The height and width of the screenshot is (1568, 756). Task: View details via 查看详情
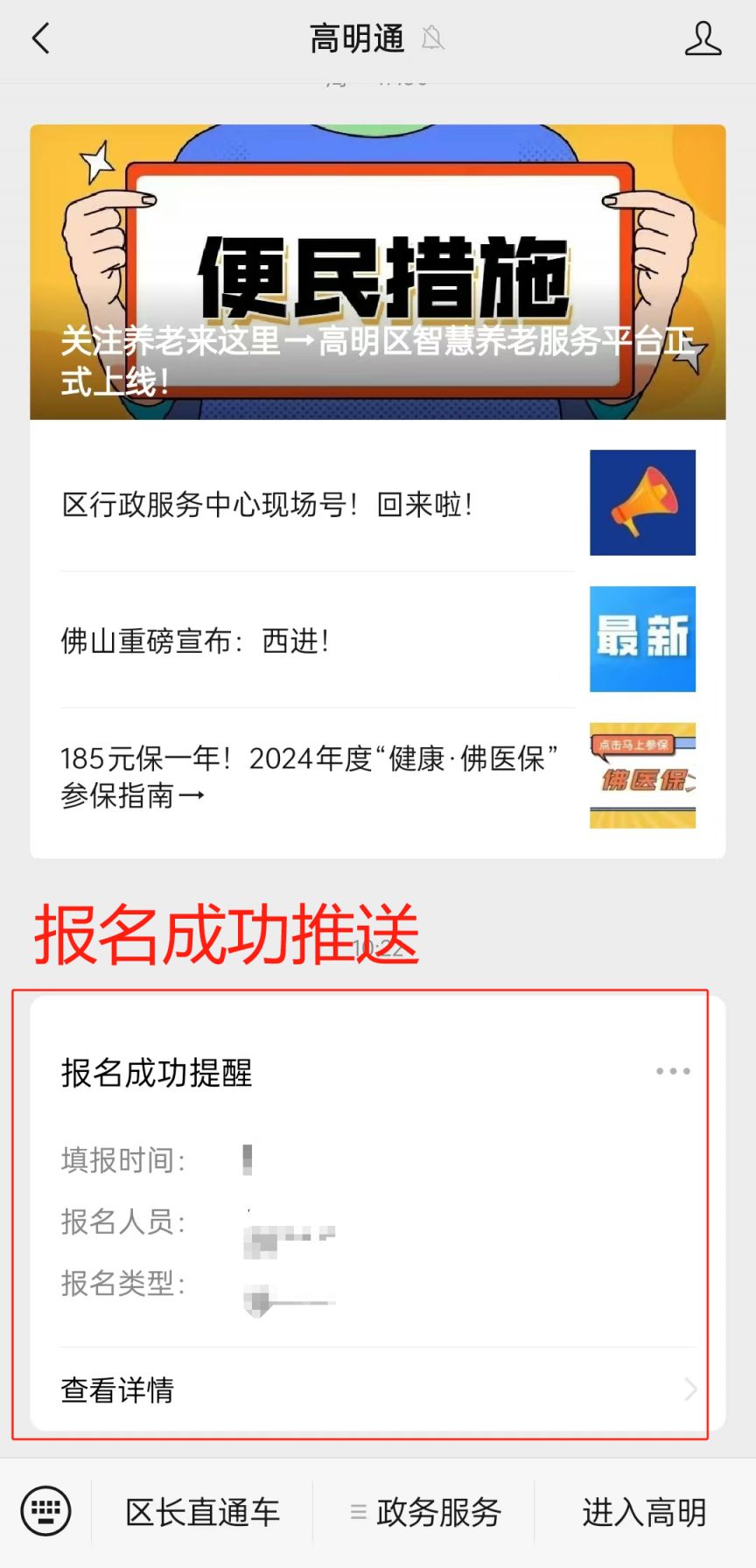(x=377, y=1389)
